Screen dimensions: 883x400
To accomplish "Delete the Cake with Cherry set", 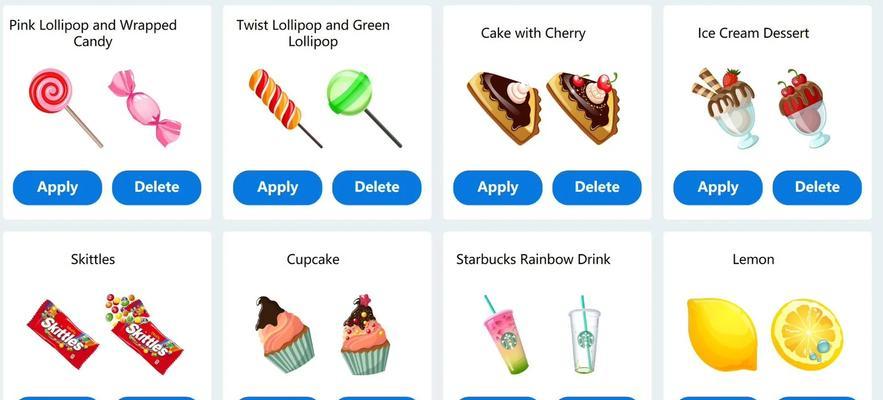I will point(596,187).
